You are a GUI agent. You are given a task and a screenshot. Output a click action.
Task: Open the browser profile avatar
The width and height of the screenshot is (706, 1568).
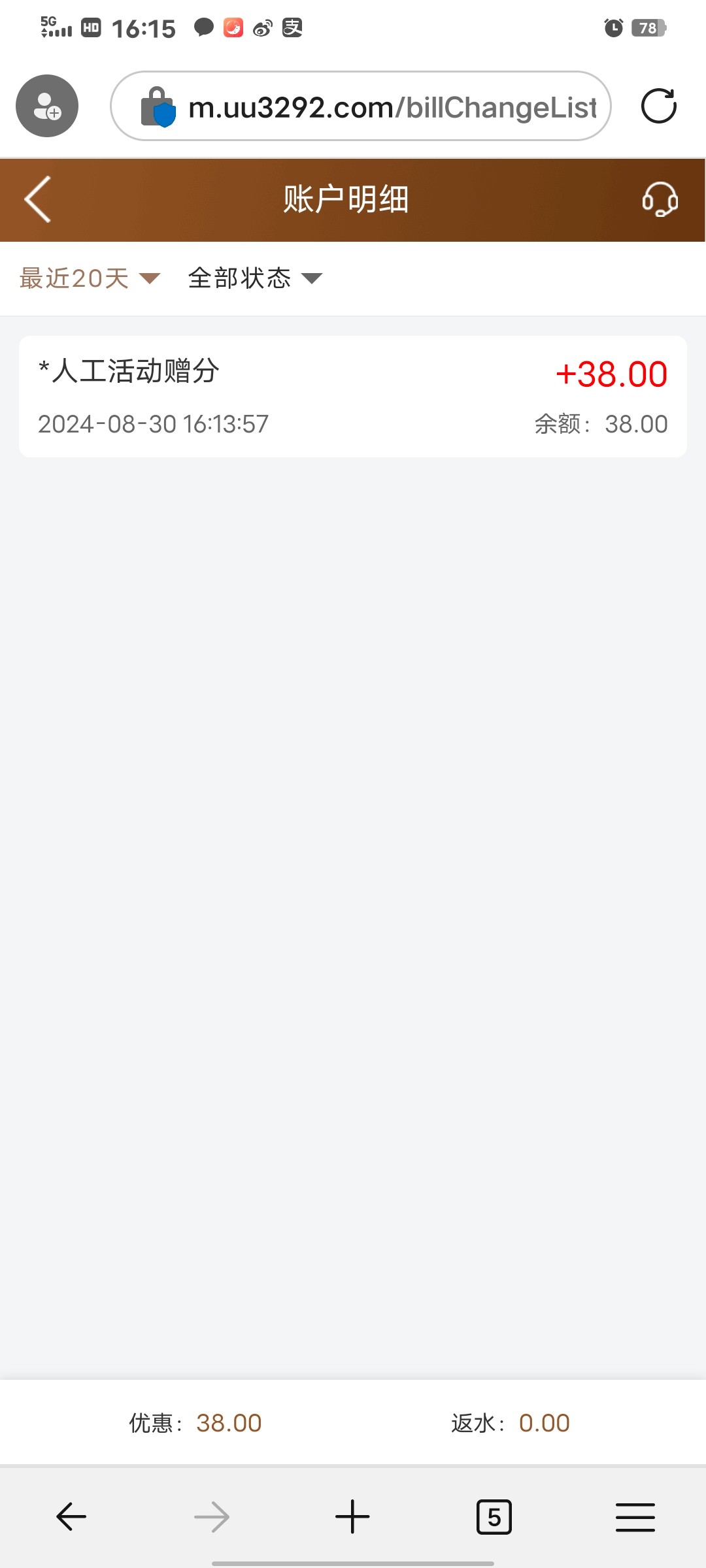tap(47, 106)
